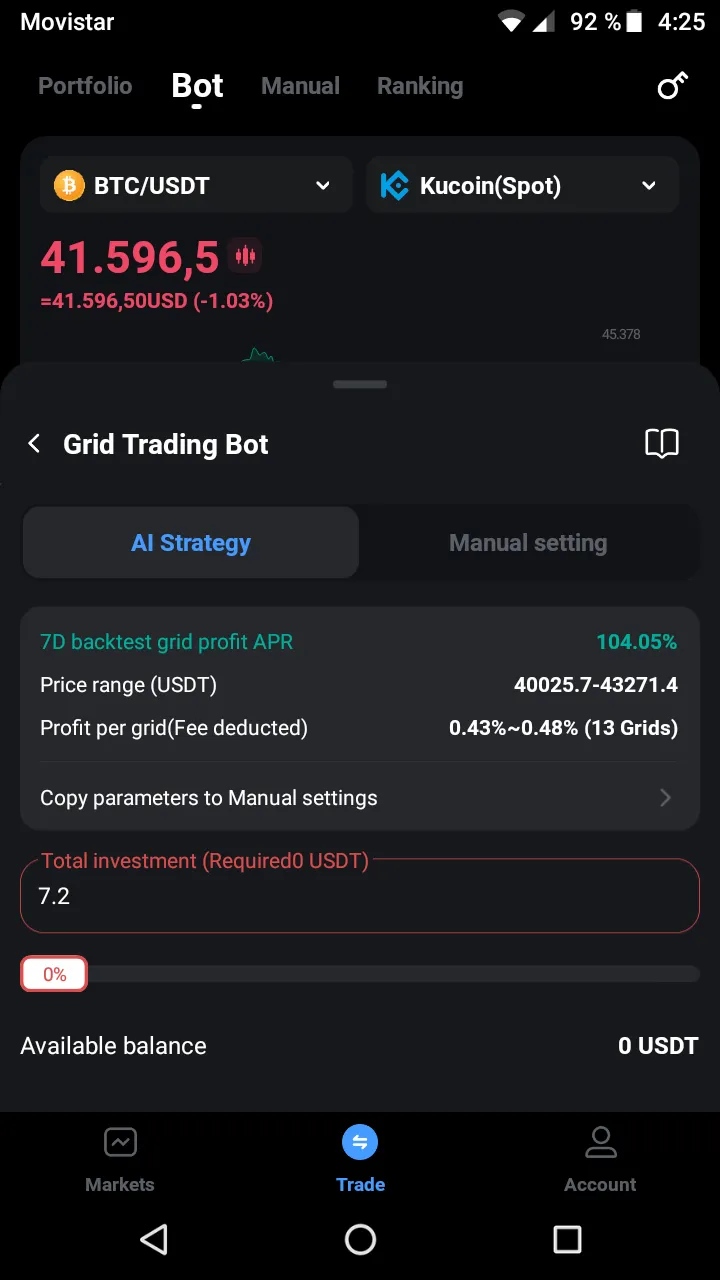This screenshot has width=720, height=1280.
Task: Open the candlestick chart icon beside price
Action: click(x=246, y=256)
